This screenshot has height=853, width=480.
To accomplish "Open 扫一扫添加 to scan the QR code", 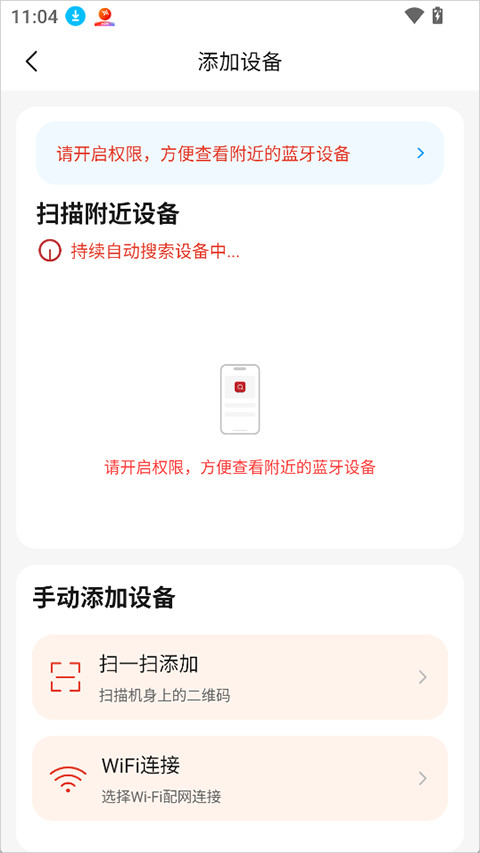I will 239,677.
